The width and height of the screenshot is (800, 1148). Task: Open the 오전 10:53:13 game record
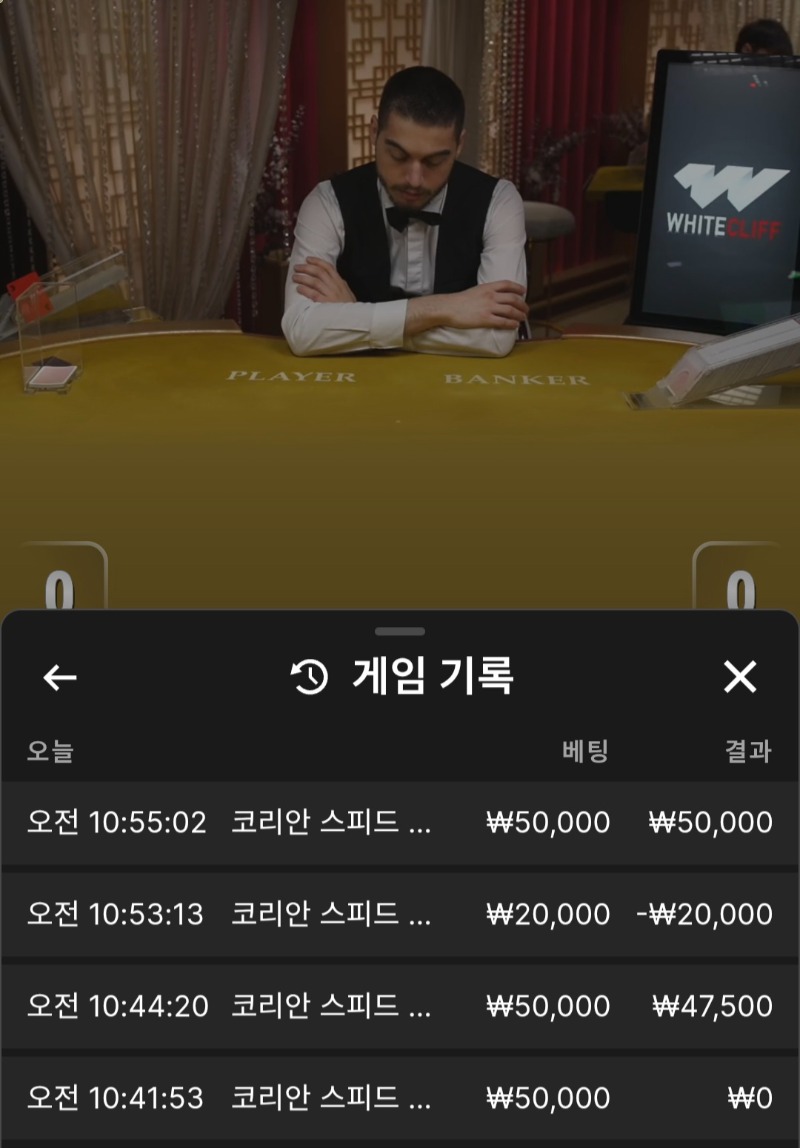pyautogui.click(x=400, y=914)
